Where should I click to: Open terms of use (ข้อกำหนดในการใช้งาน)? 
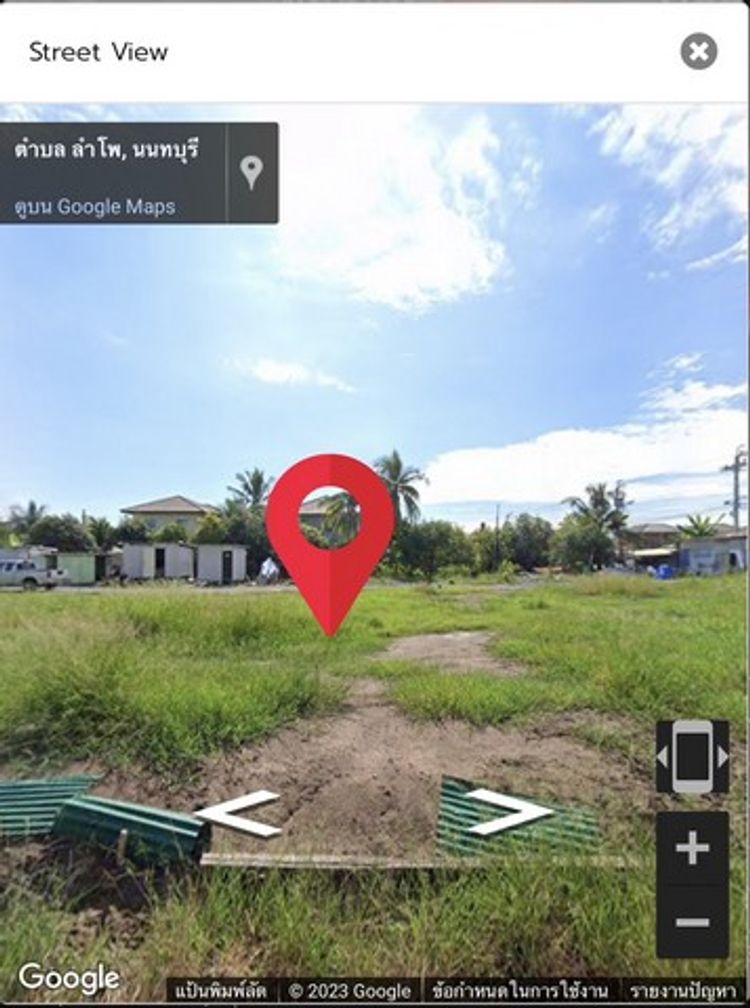520,991
